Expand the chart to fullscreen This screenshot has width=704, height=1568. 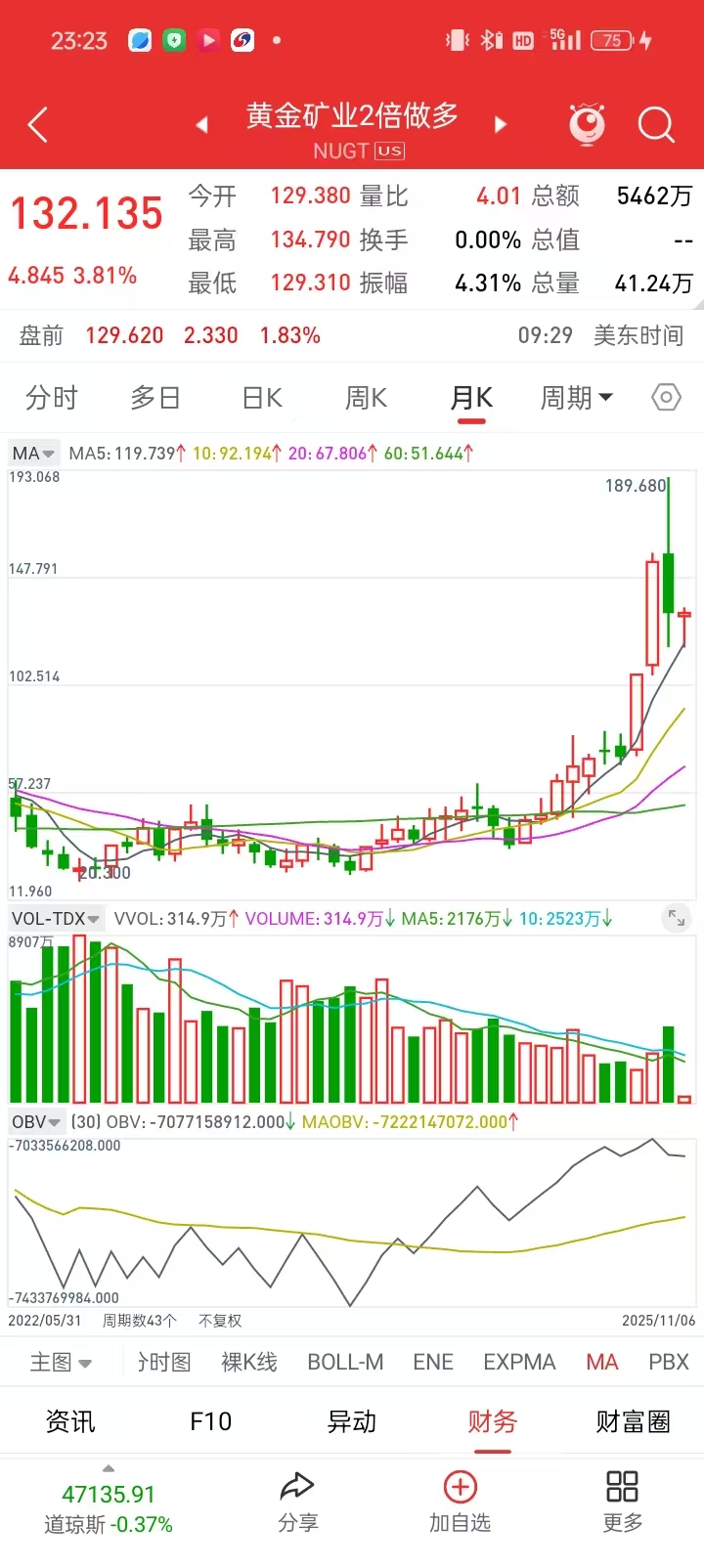(x=676, y=918)
